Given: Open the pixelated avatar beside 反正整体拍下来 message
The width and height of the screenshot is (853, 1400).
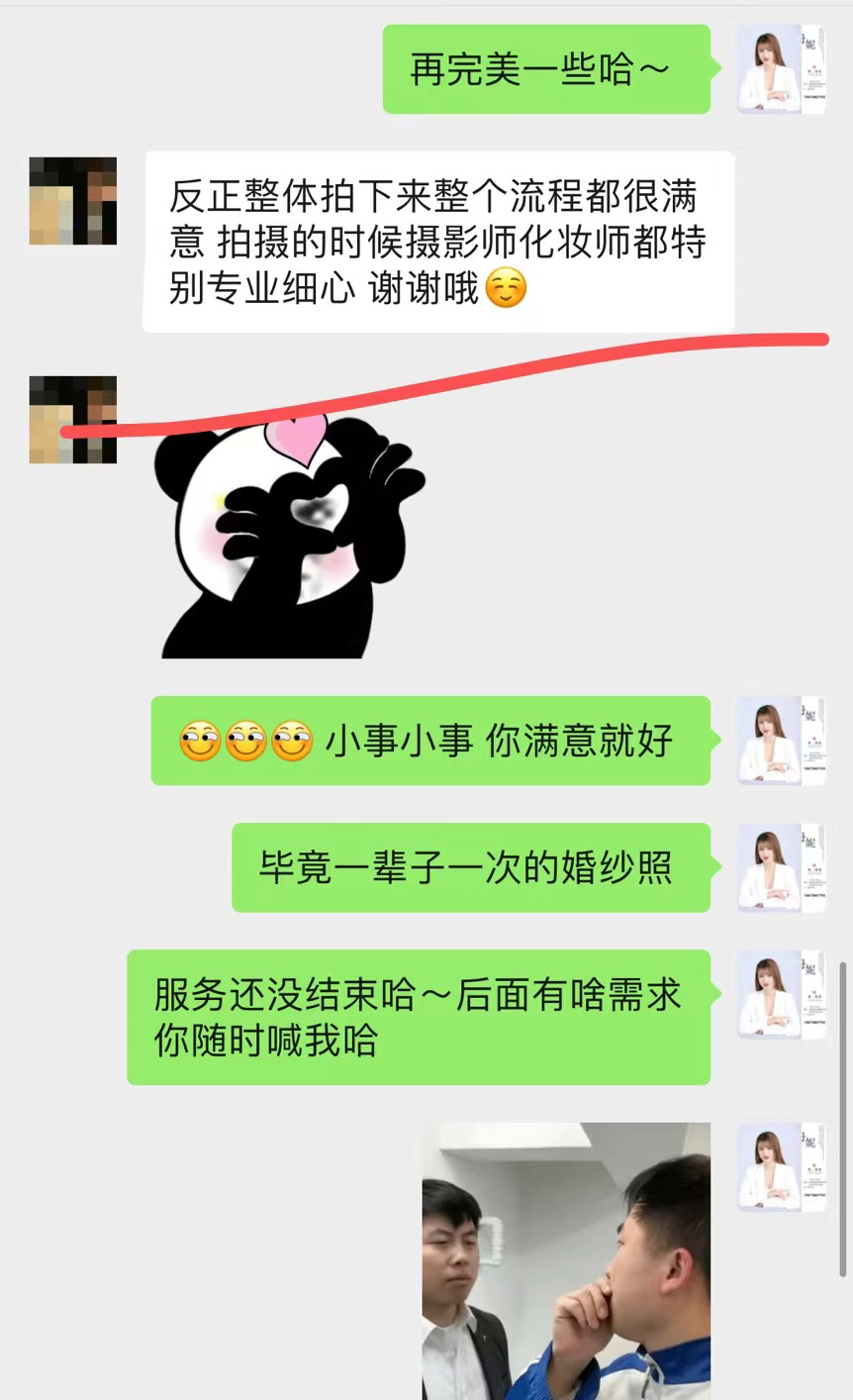Looking at the screenshot, I should click(73, 201).
